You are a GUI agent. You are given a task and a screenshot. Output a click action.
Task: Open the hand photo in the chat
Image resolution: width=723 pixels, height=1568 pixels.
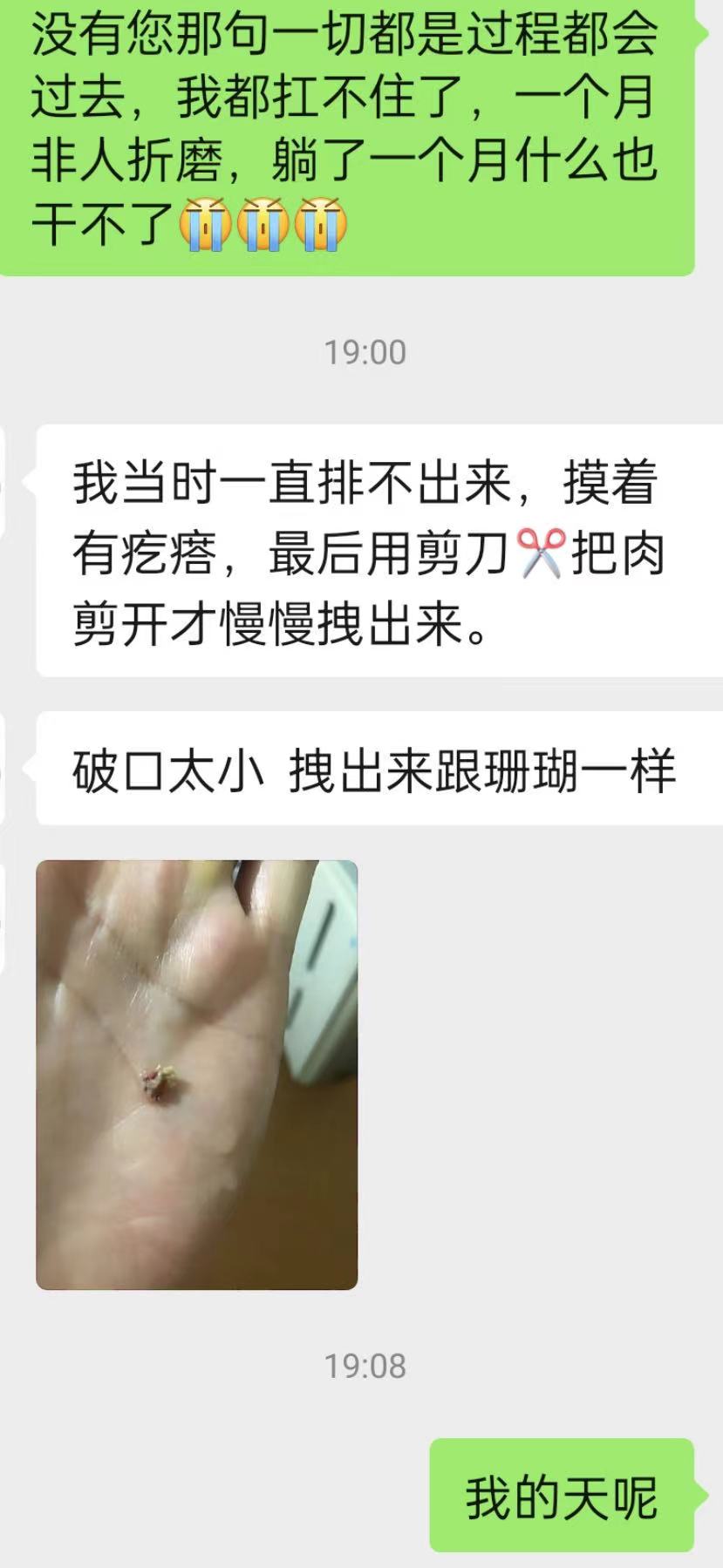[196, 1074]
